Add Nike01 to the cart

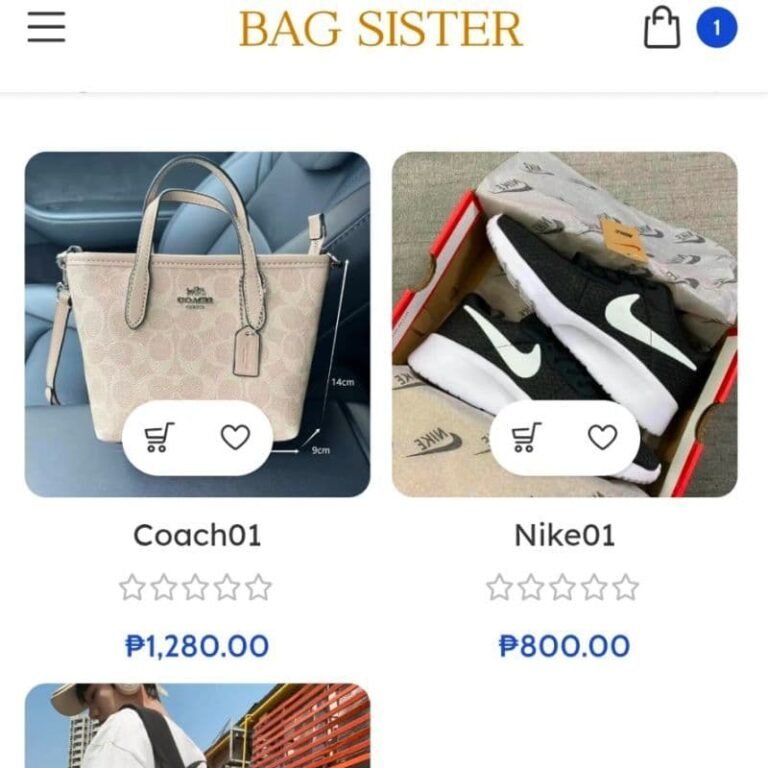(x=526, y=438)
